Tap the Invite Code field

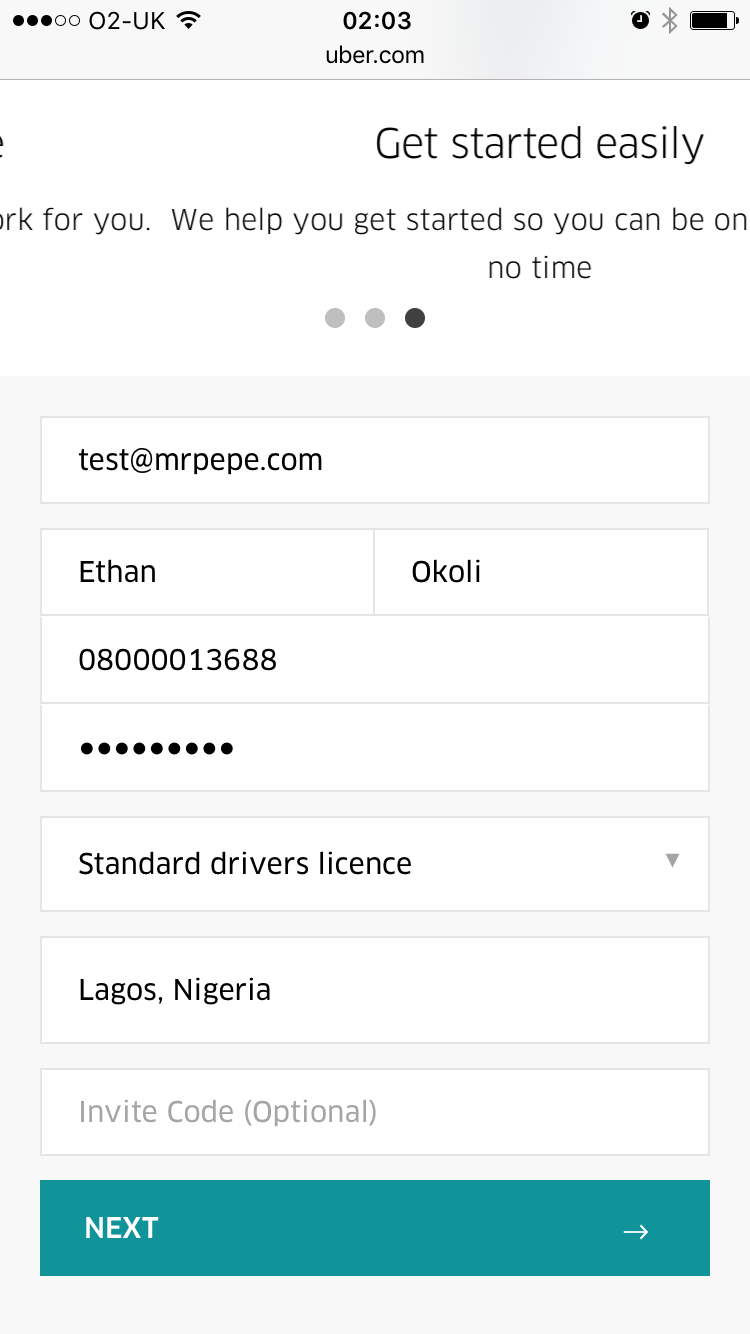pos(375,1112)
